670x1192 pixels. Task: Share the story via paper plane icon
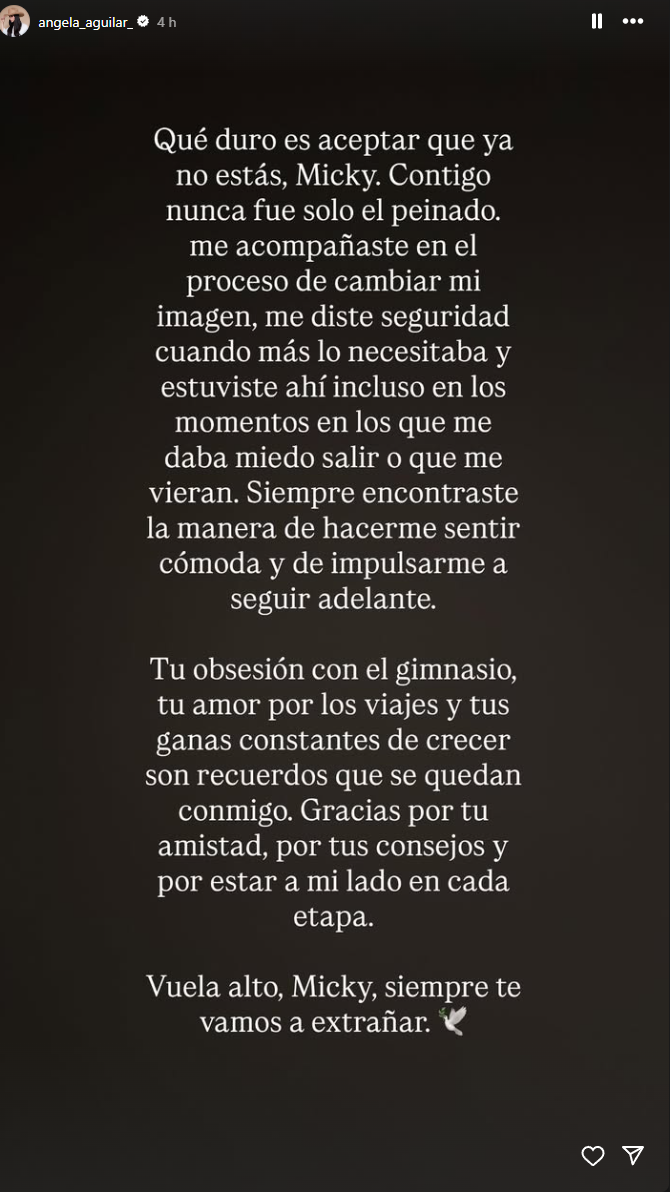point(633,1156)
